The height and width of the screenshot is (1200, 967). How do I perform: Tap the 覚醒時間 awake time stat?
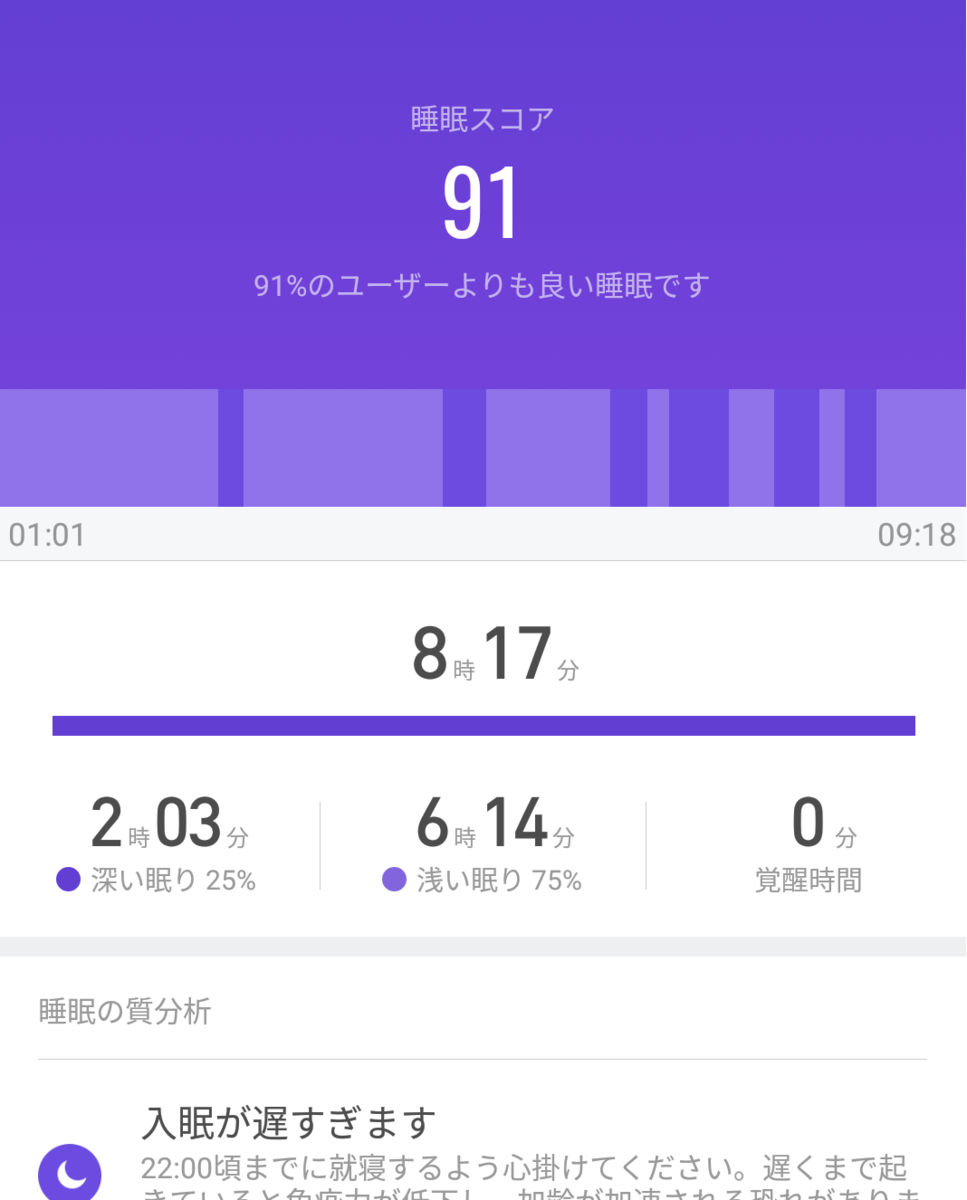810,845
